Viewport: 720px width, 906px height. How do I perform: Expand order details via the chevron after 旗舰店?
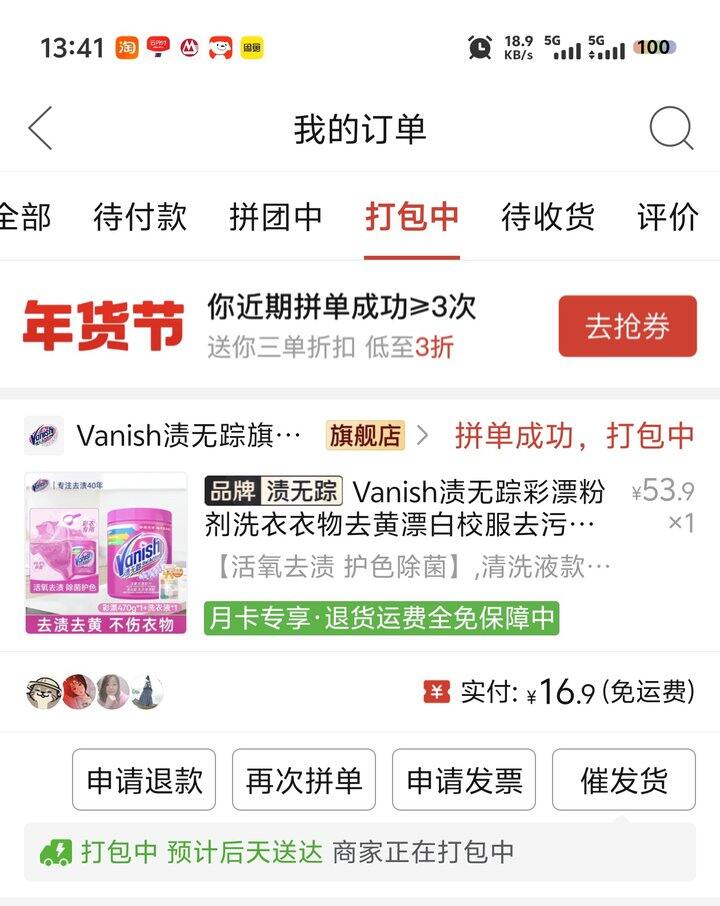pyautogui.click(x=424, y=434)
